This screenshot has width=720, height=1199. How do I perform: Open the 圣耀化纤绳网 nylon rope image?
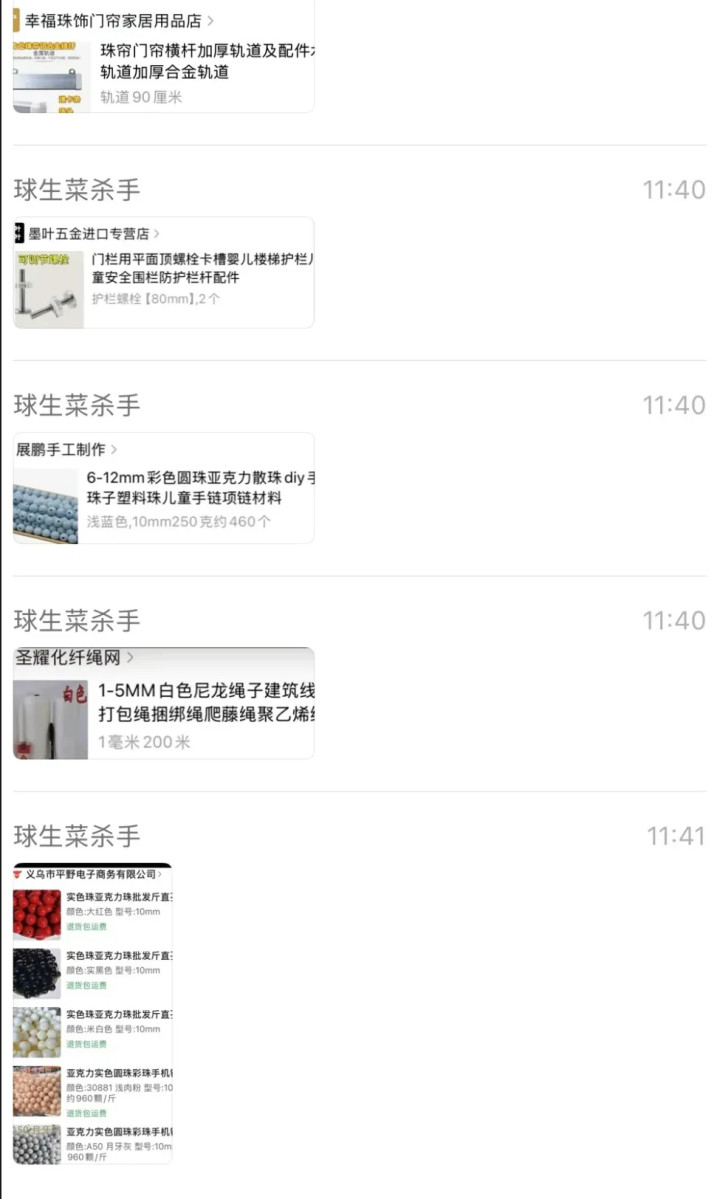point(50,720)
